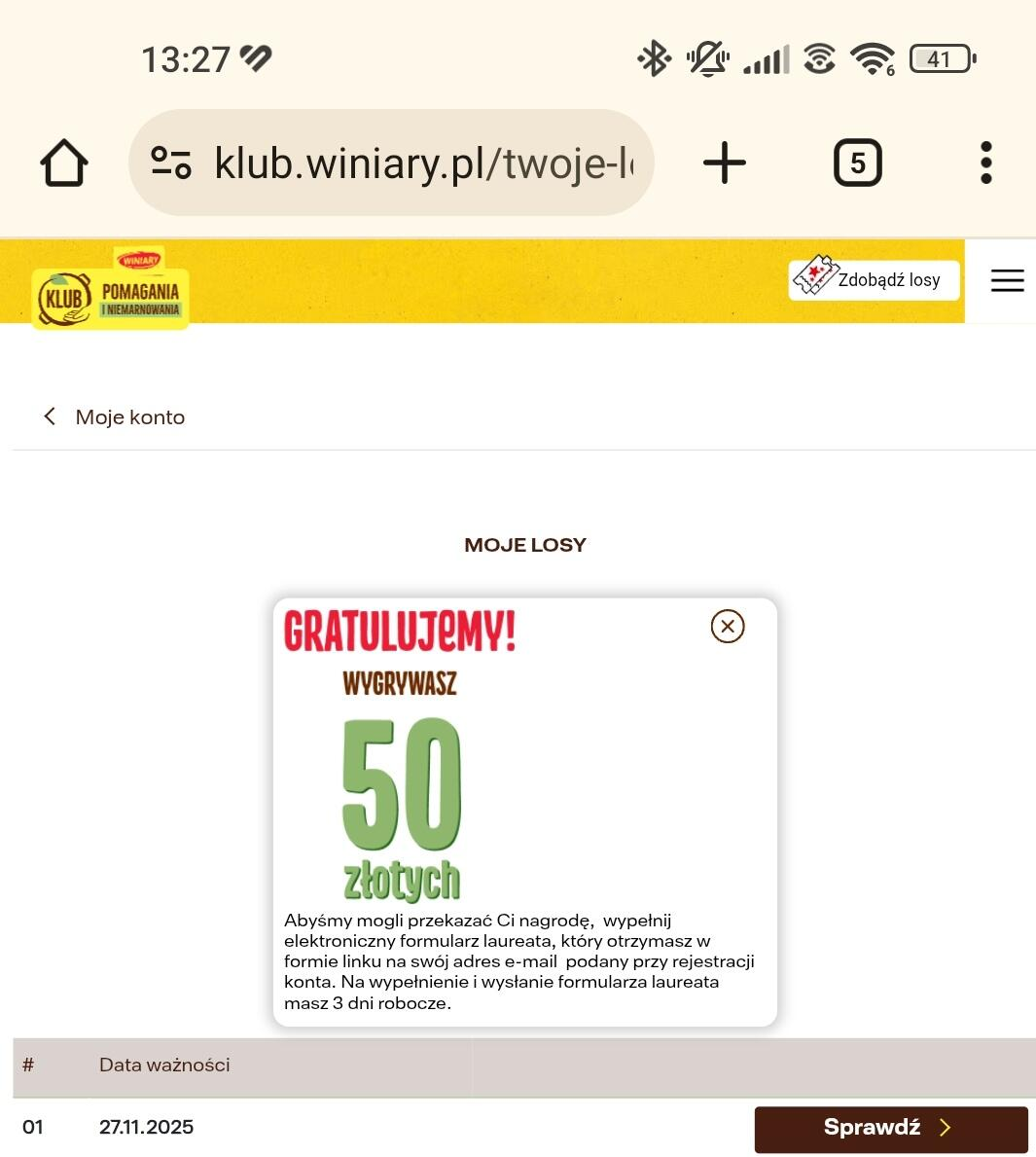
Task: Open the Zdobądź losy button
Action: tap(874, 280)
